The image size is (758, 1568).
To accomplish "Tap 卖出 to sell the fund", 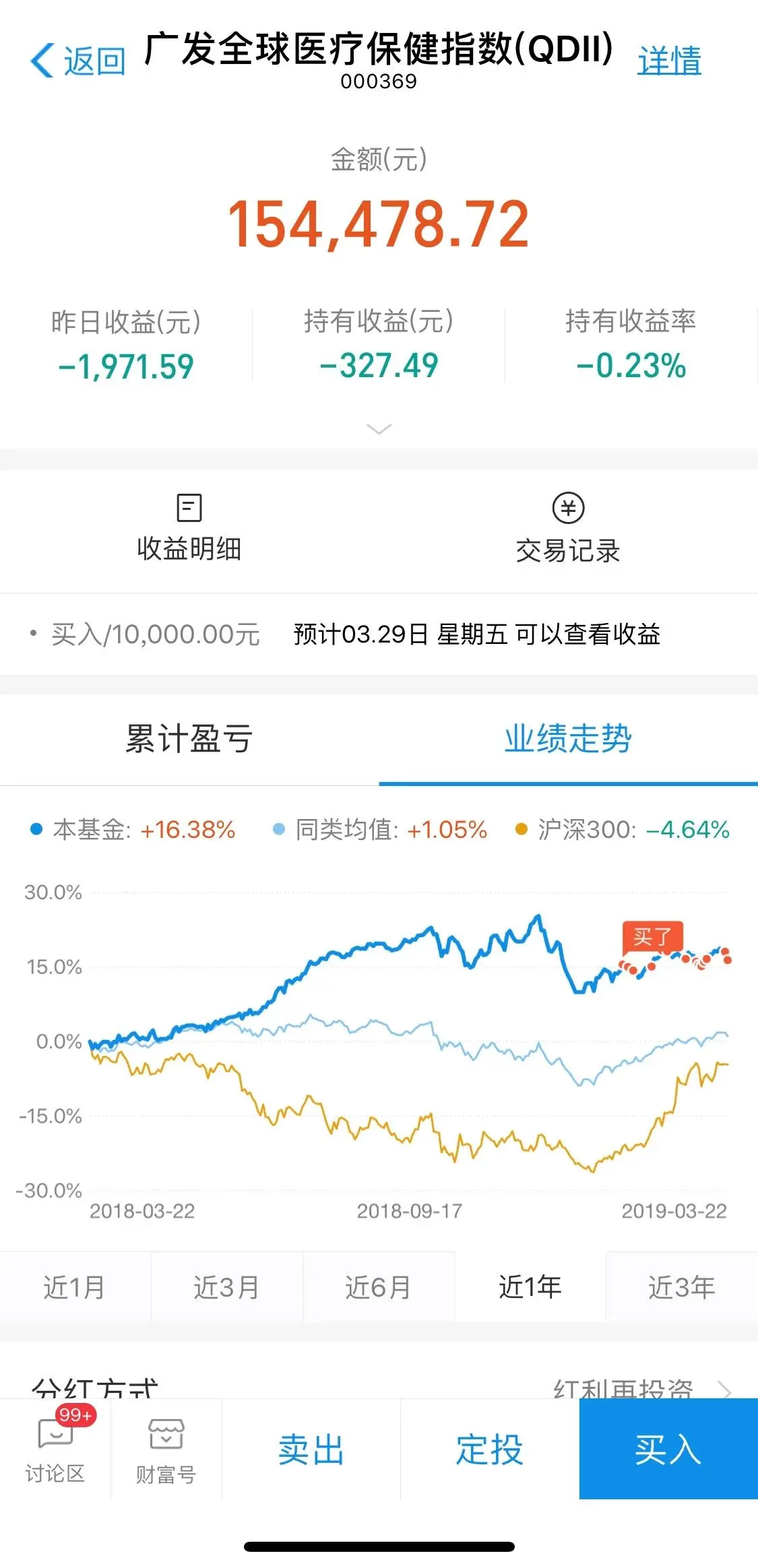I will pyautogui.click(x=311, y=1449).
